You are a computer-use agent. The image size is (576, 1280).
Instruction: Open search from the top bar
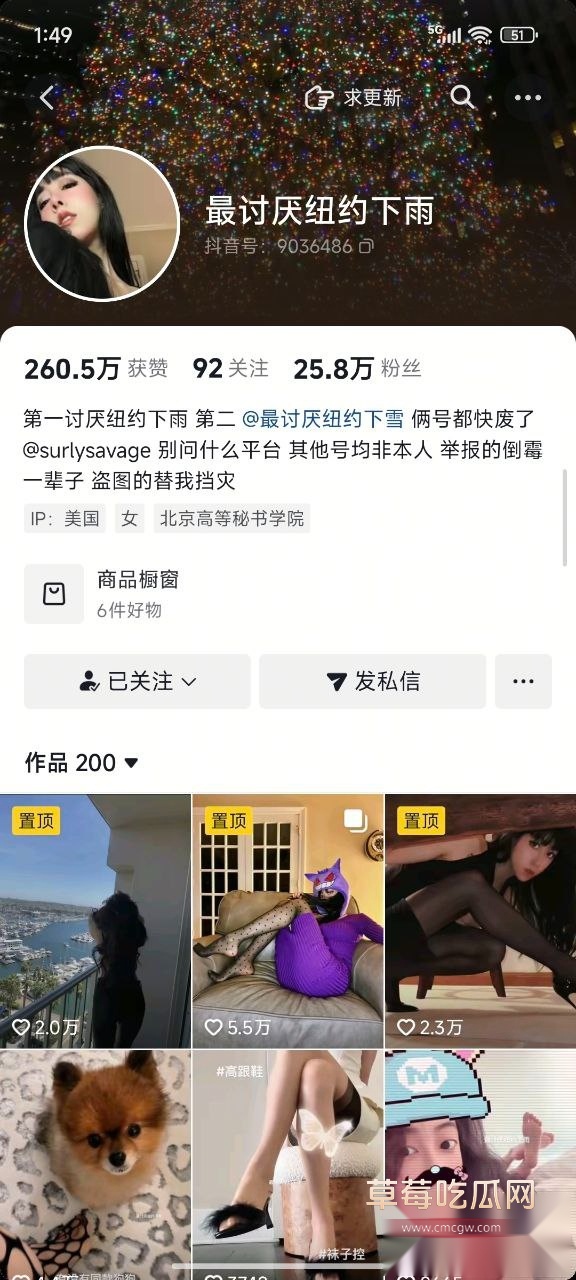click(462, 97)
